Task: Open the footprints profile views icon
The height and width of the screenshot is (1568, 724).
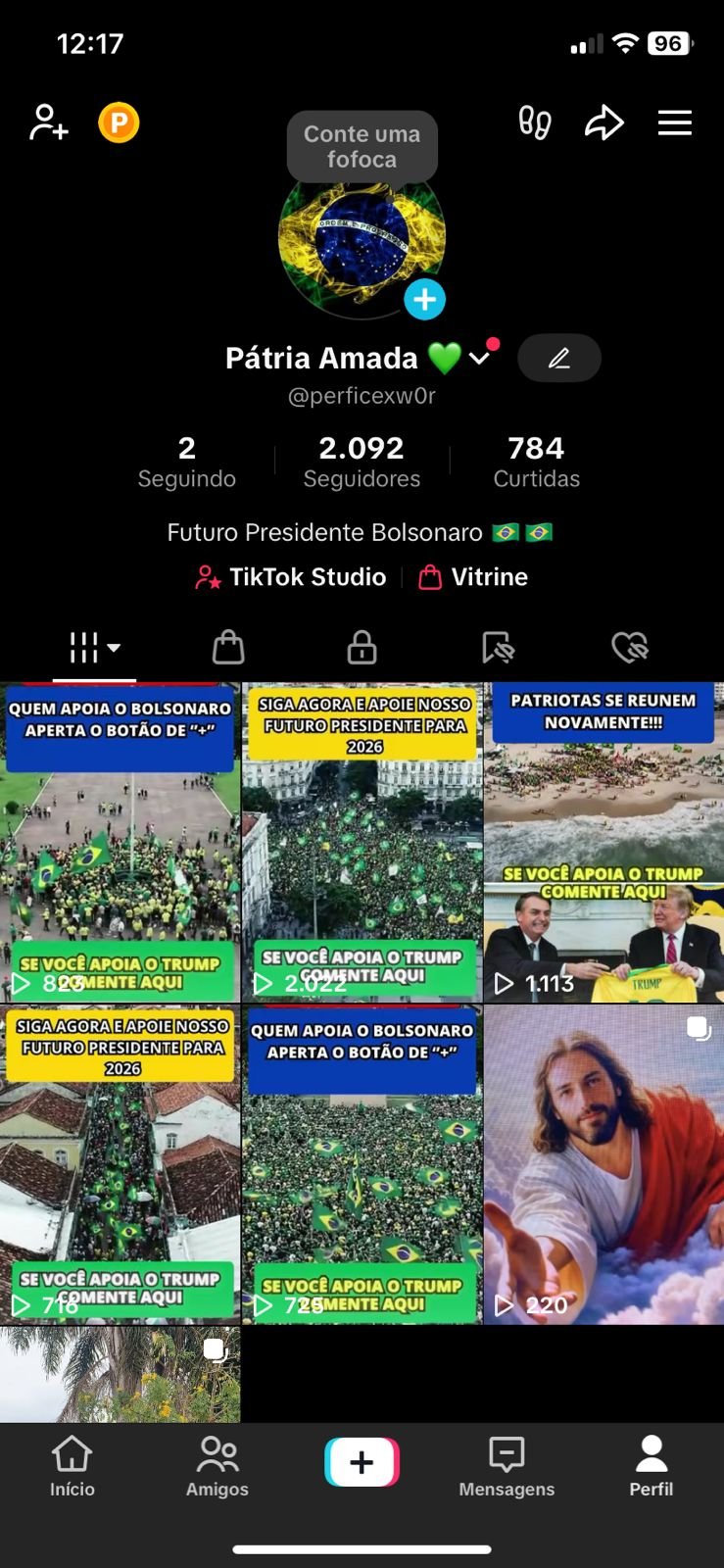Action: point(535,122)
